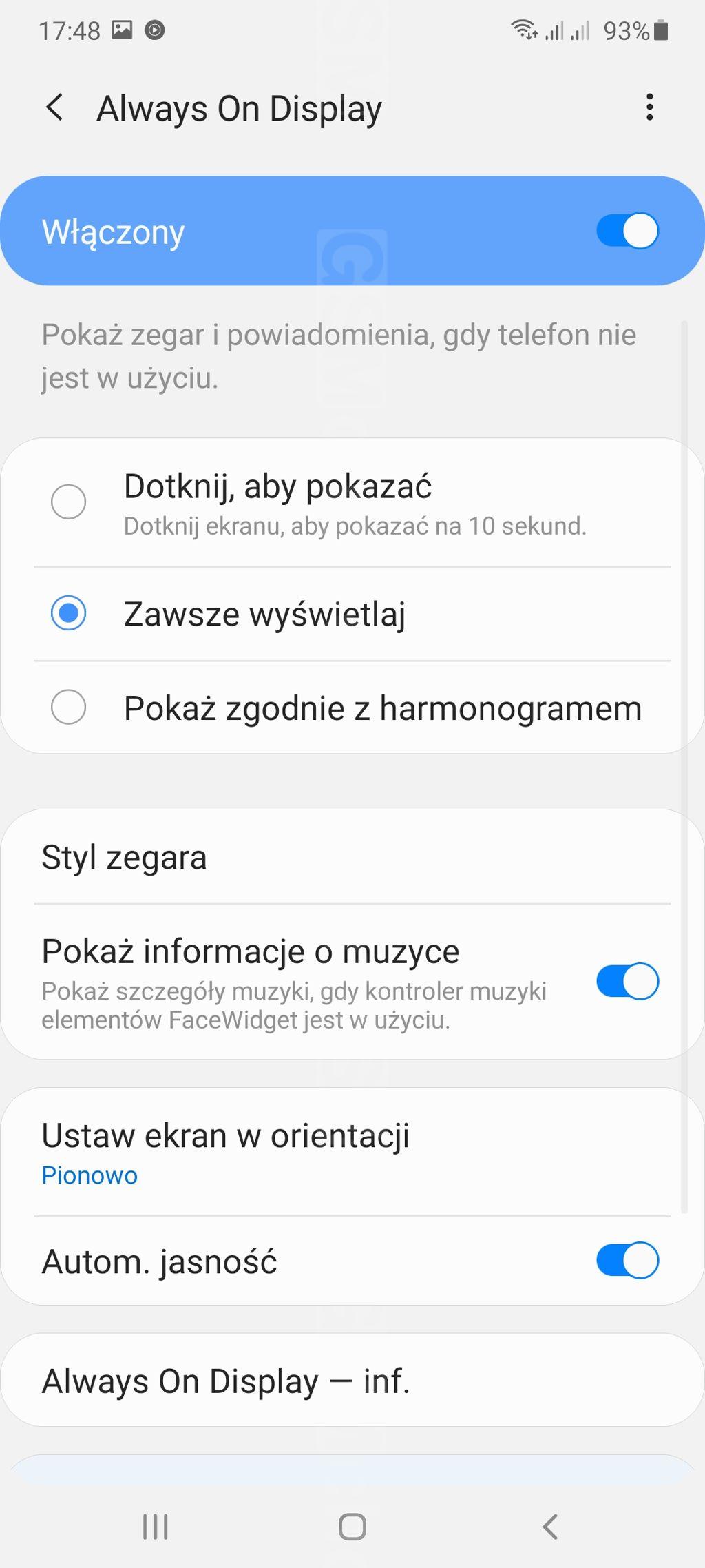Open the three-dot overflow menu
The image size is (705, 1568).
[x=649, y=107]
